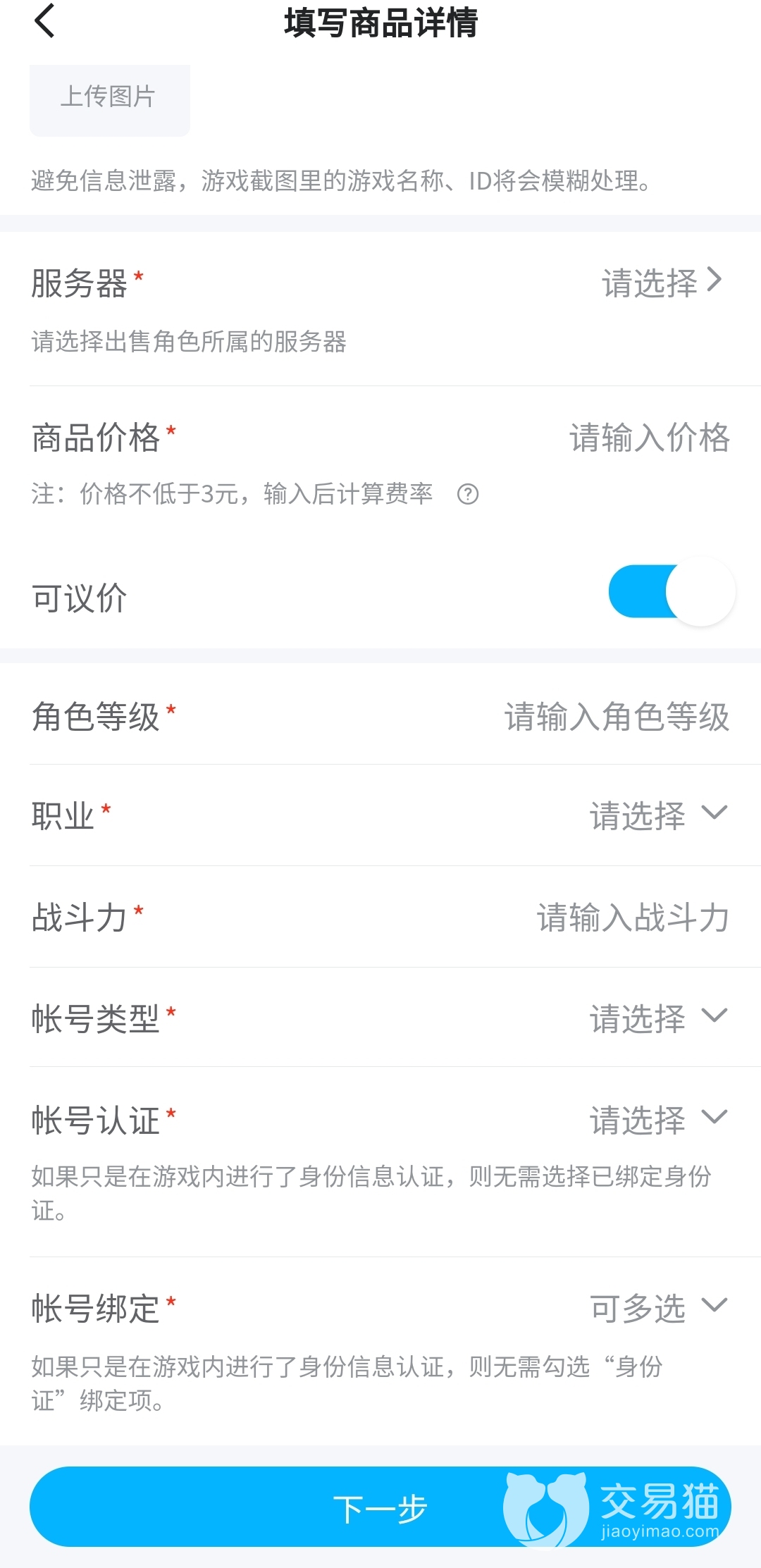The width and height of the screenshot is (761, 1568).
Task: Click the 请输入角色等级 level input field
Action: point(617,717)
